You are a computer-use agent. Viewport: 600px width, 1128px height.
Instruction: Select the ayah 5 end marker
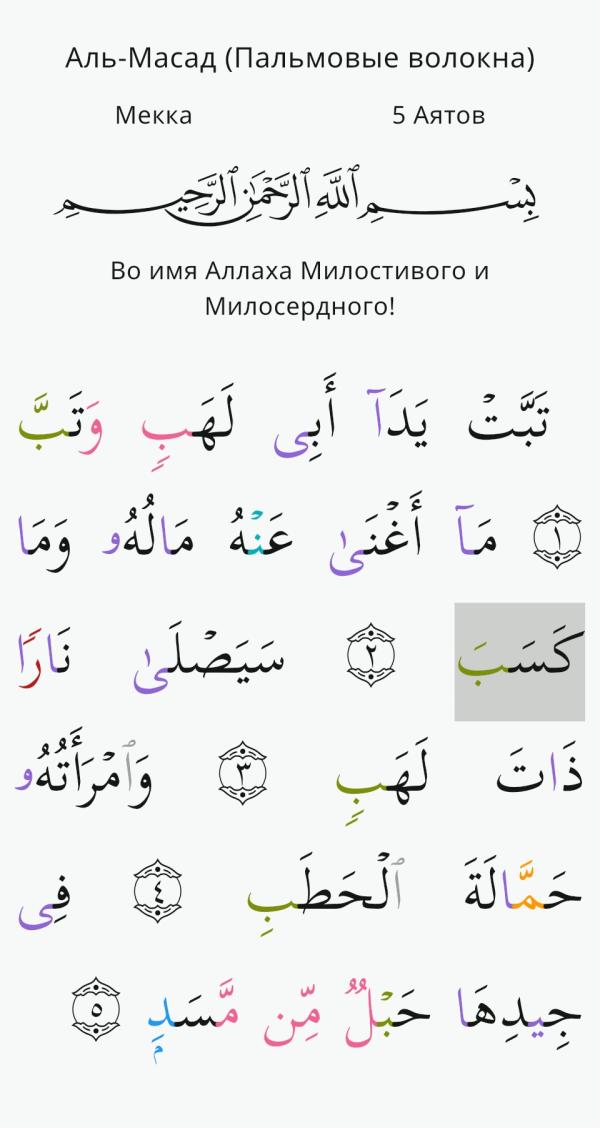click(x=96, y=1009)
